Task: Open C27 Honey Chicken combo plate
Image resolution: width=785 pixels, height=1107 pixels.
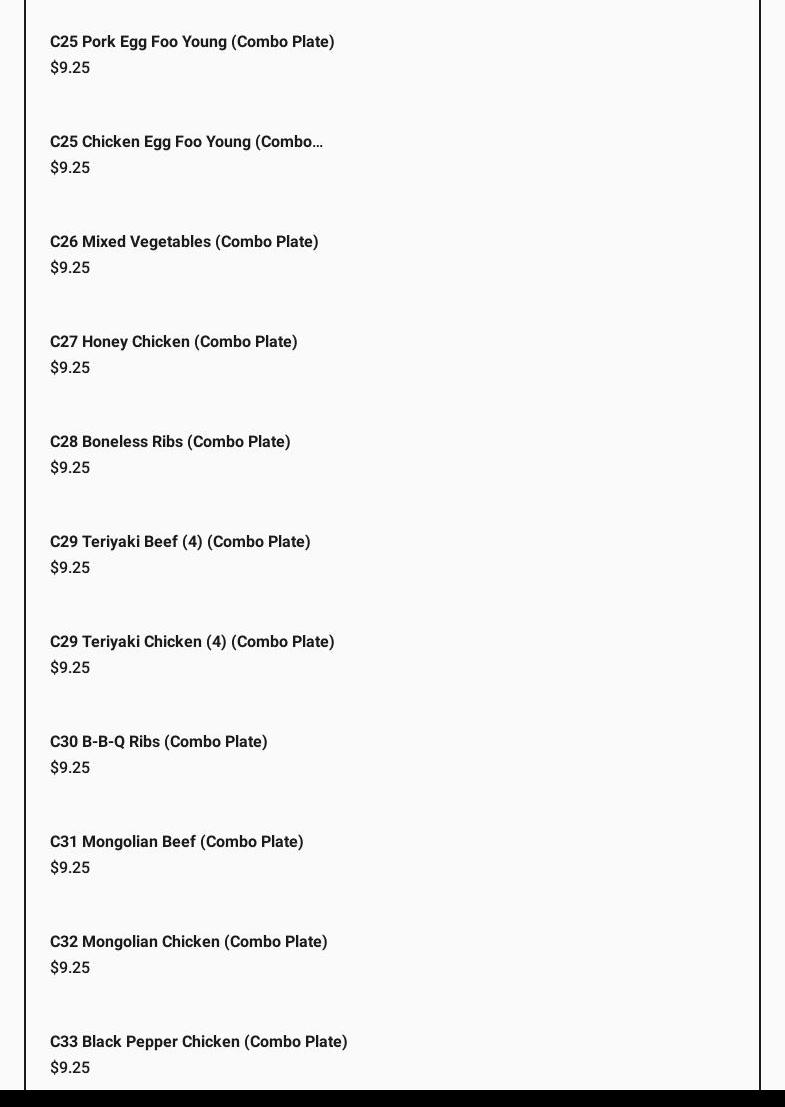Action: point(174,342)
